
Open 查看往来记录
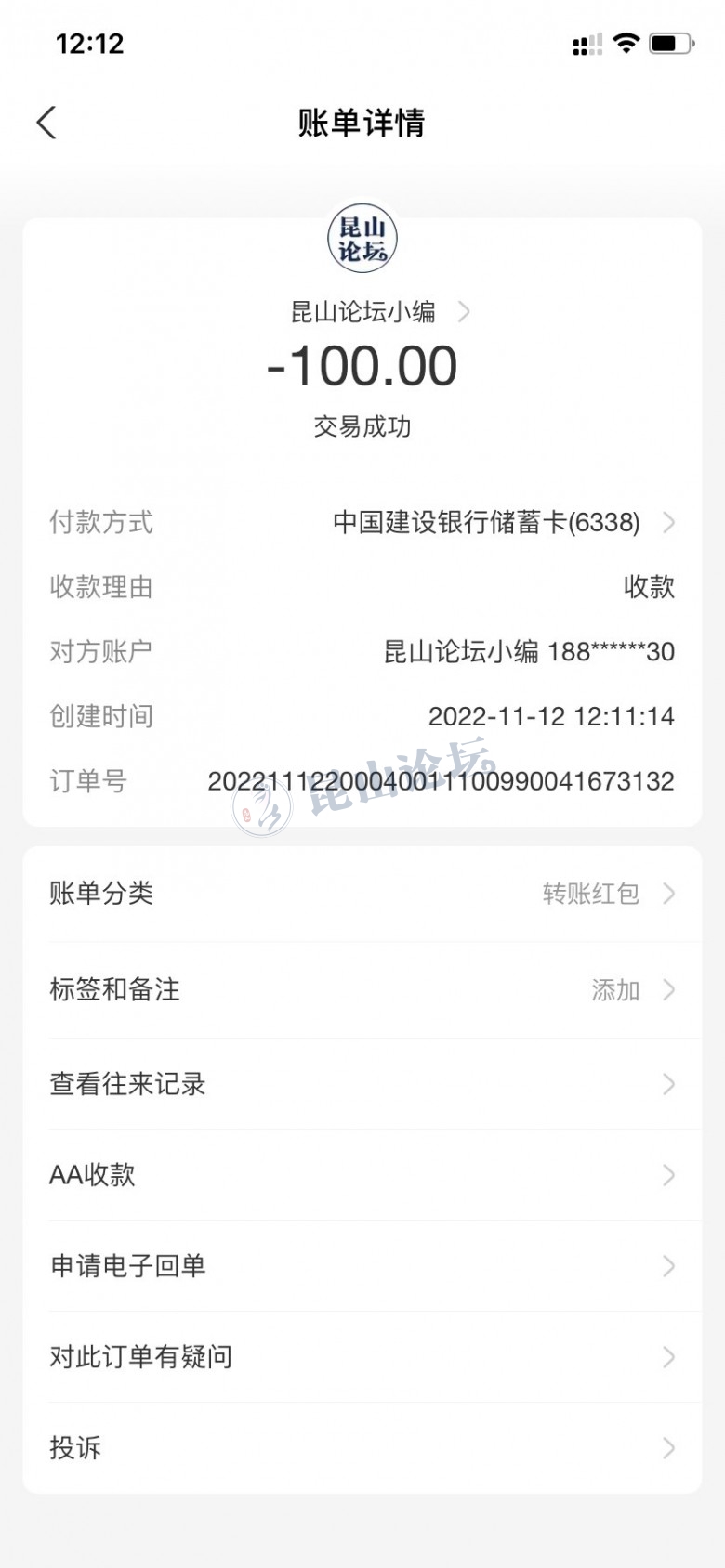point(362,1084)
